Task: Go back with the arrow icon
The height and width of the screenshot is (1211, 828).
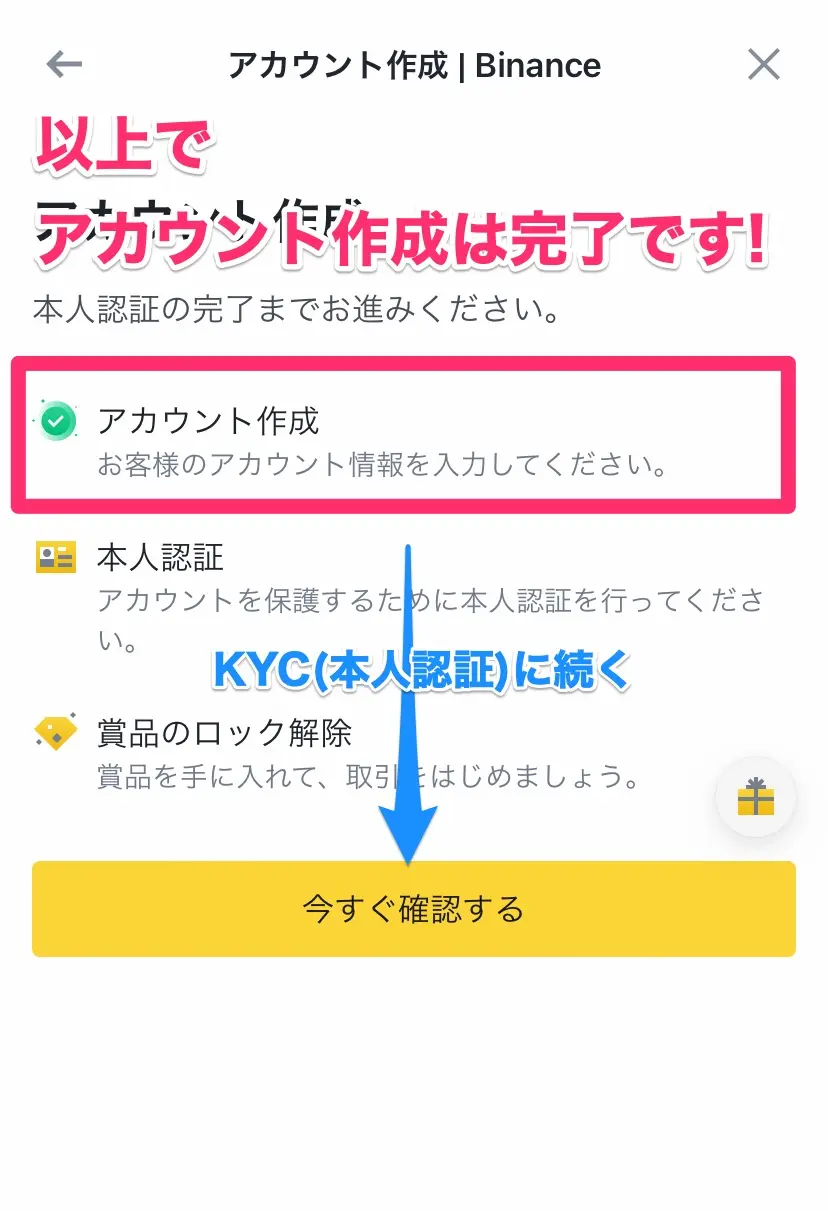Action: coord(64,65)
